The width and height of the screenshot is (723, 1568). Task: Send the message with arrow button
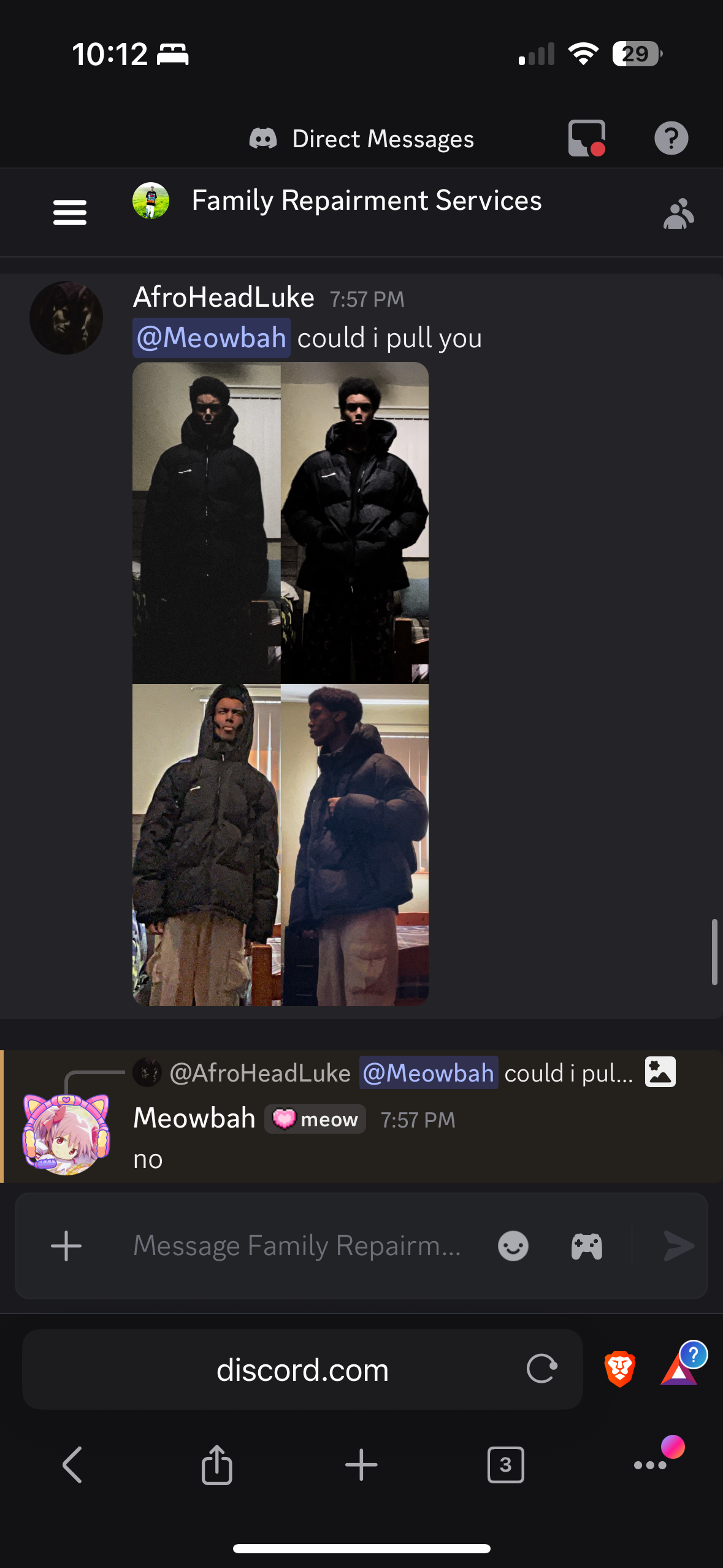click(678, 1246)
